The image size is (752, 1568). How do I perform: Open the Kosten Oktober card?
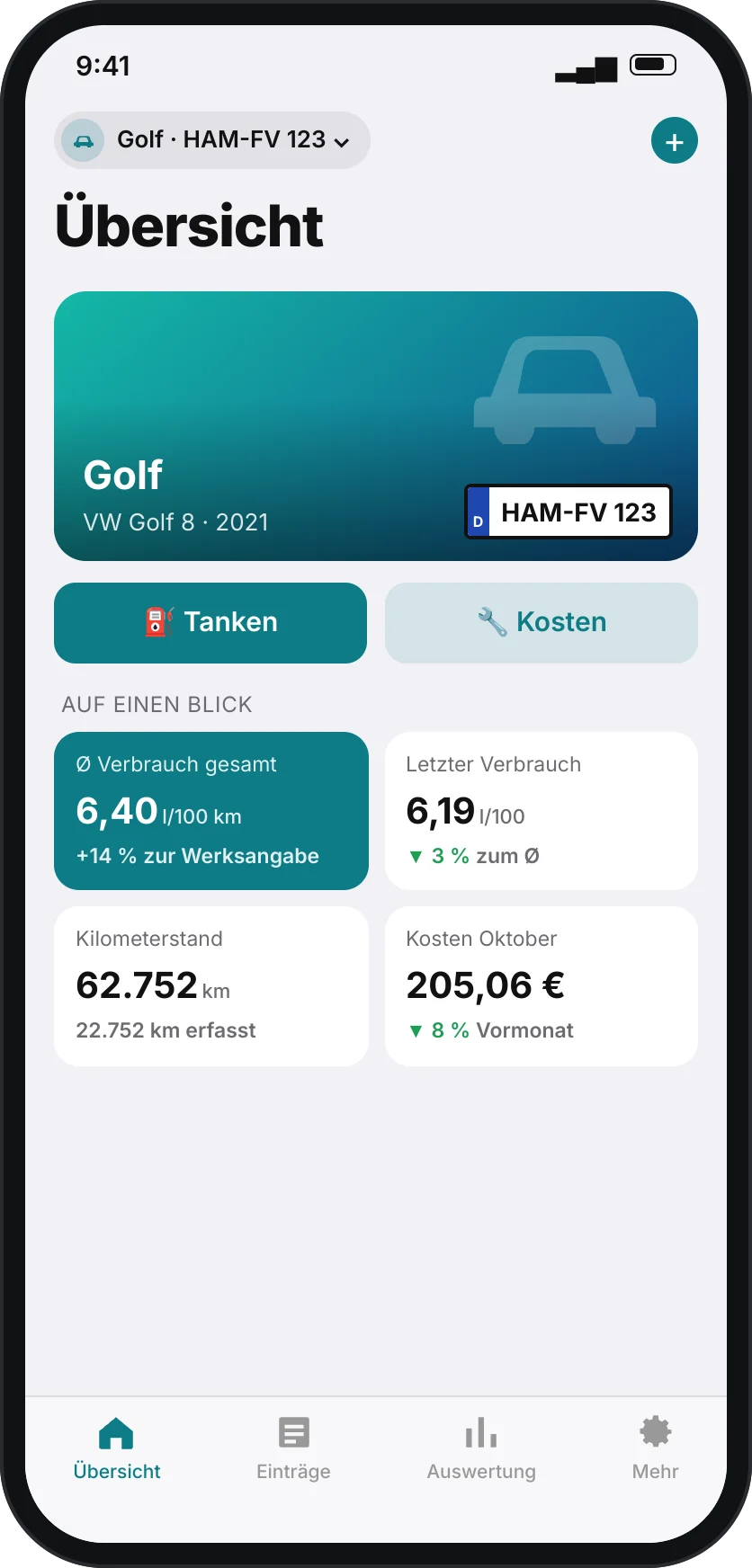pyautogui.click(x=542, y=986)
